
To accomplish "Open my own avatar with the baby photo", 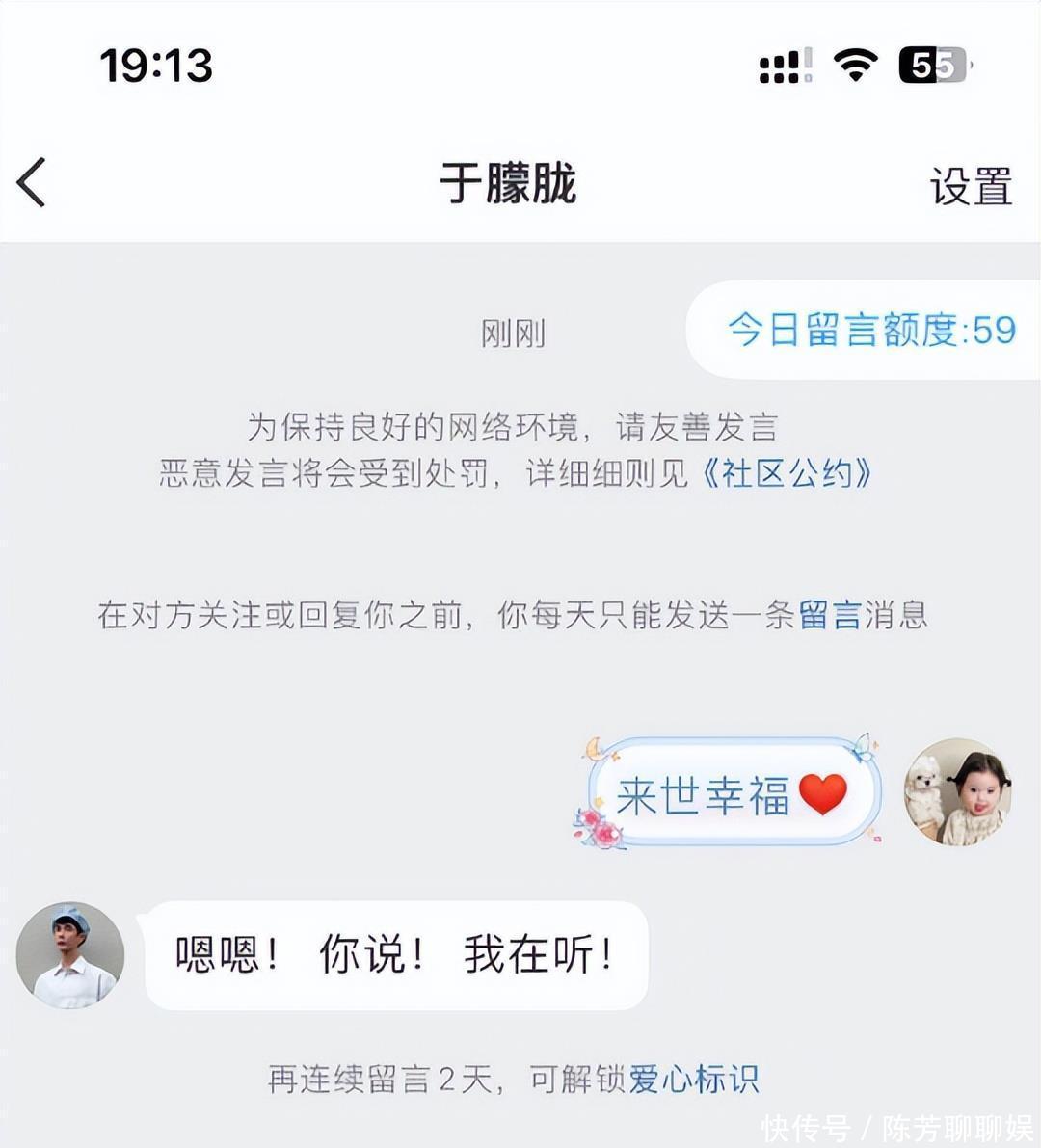I will (x=957, y=792).
